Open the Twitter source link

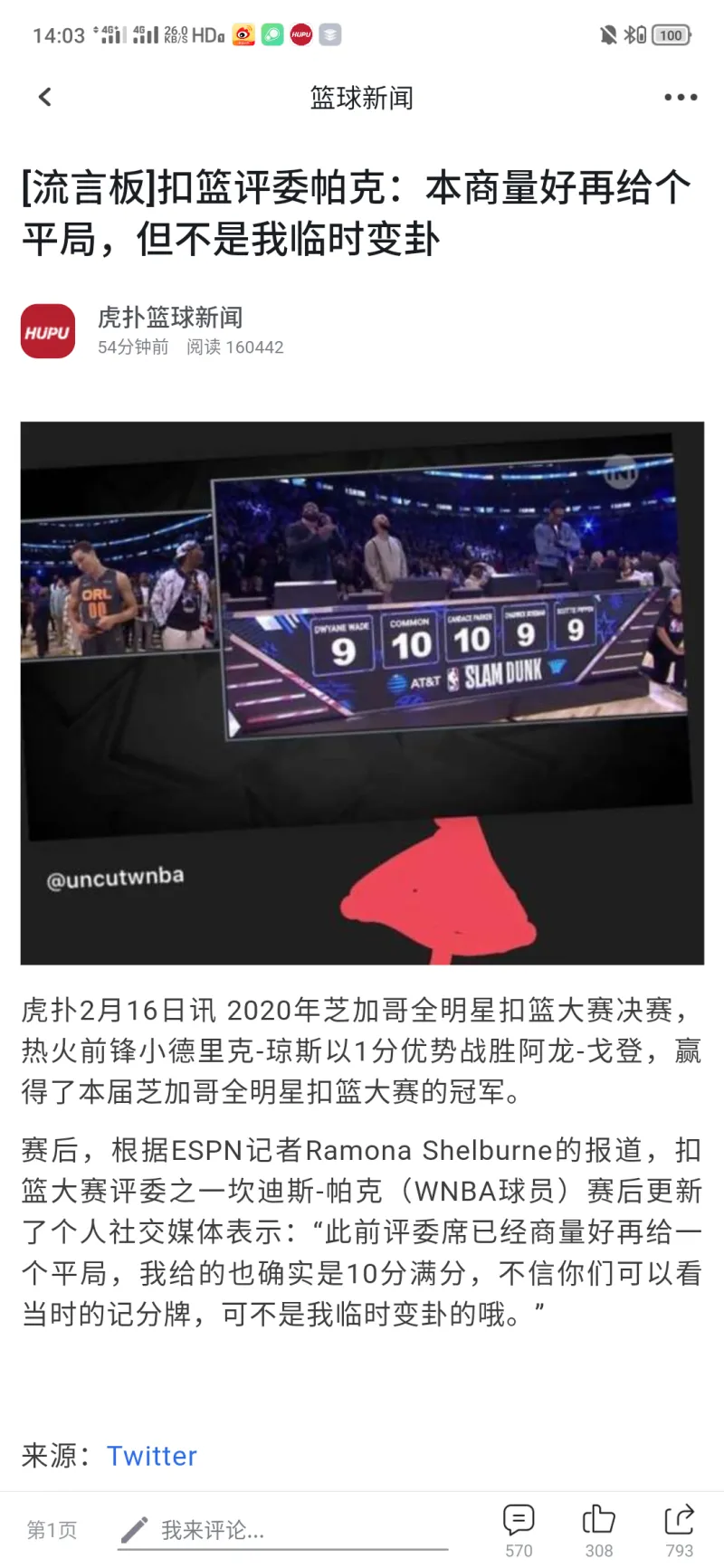(x=151, y=1456)
